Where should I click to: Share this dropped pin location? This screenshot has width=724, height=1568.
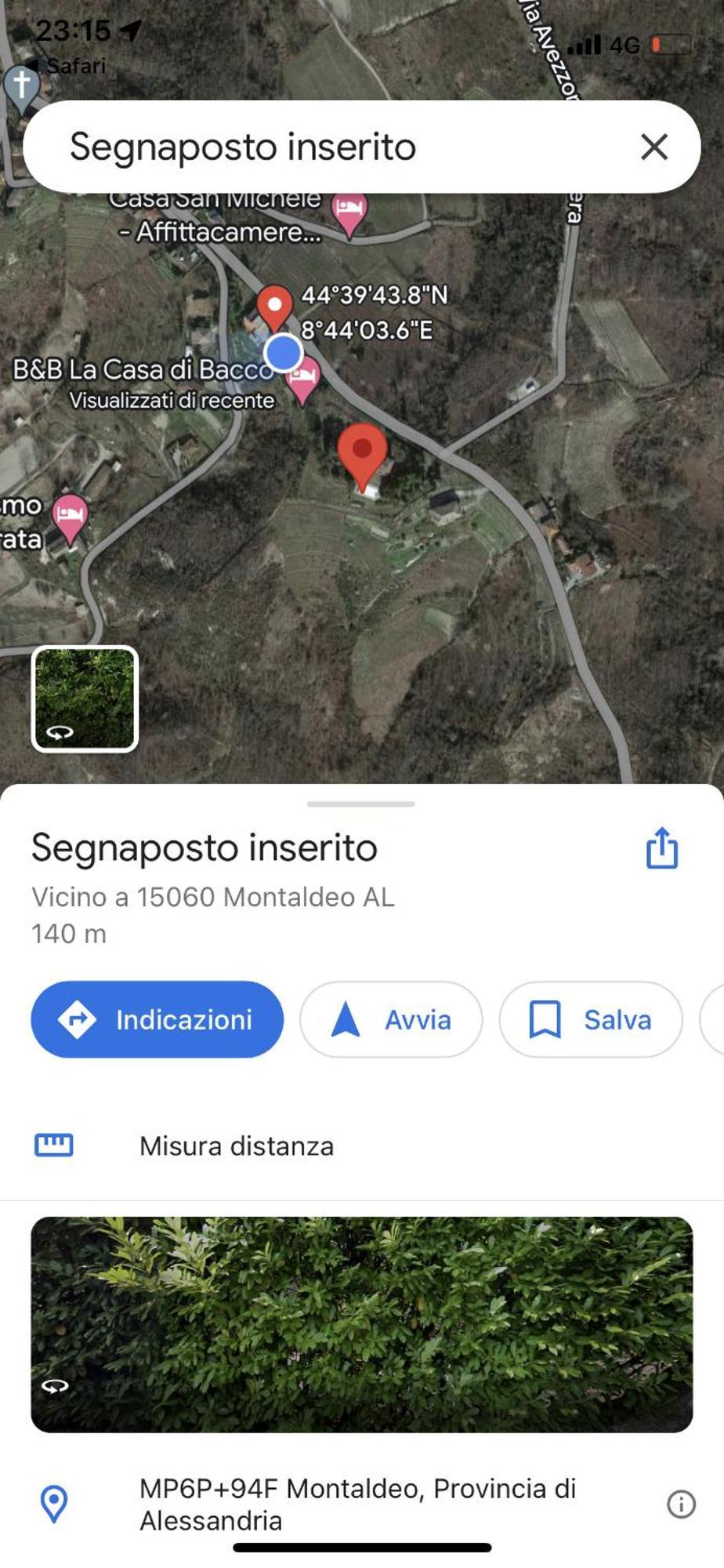(x=661, y=848)
